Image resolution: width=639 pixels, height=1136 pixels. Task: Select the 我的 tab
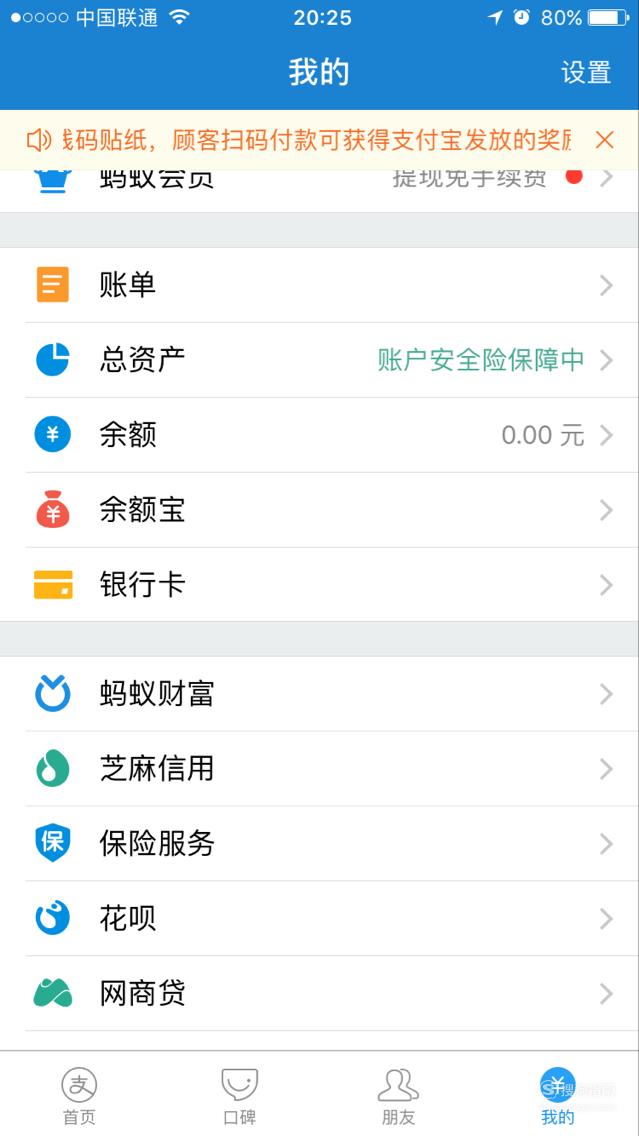pos(559,1095)
